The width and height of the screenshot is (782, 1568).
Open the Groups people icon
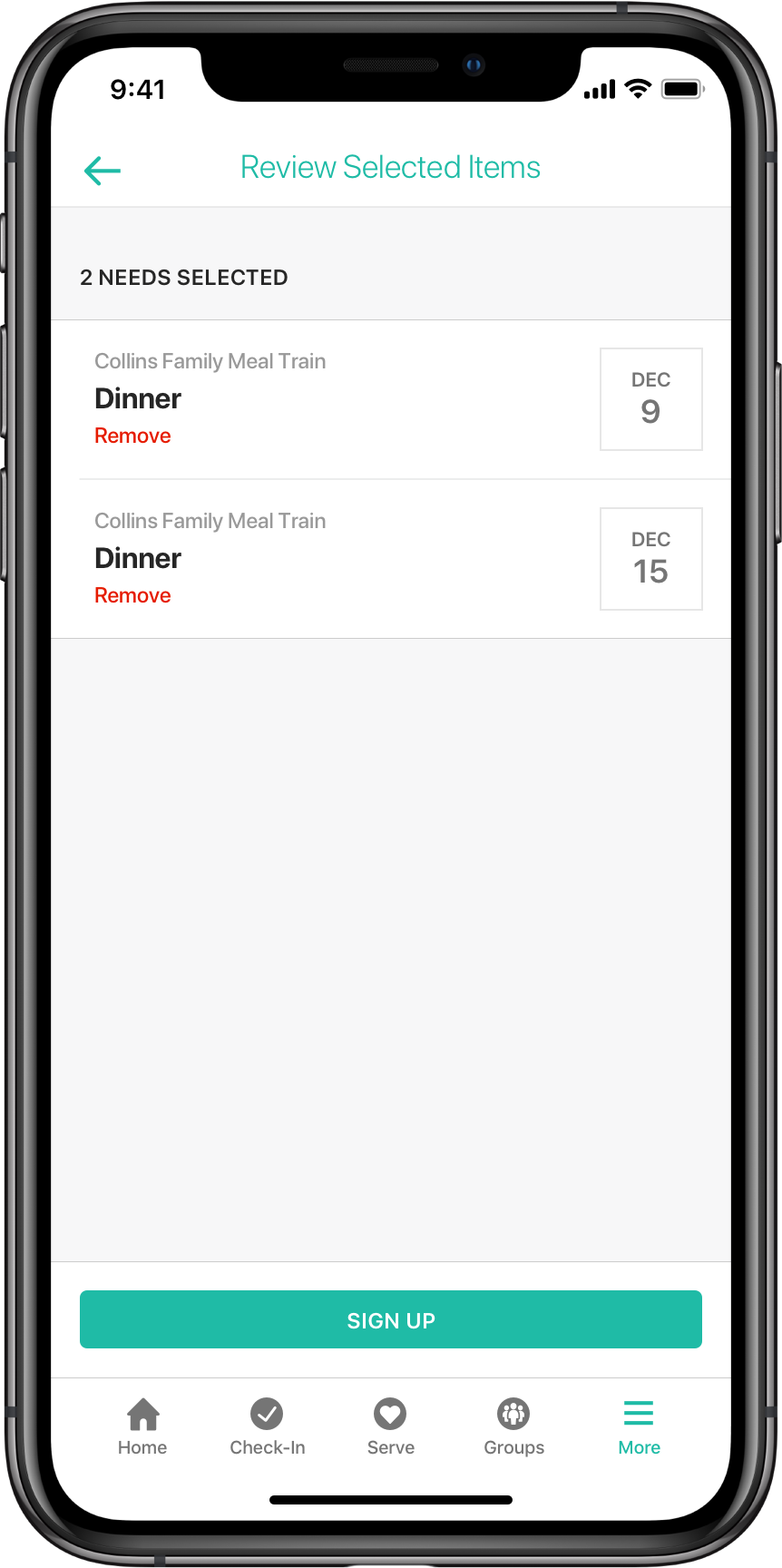click(x=513, y=1414)
